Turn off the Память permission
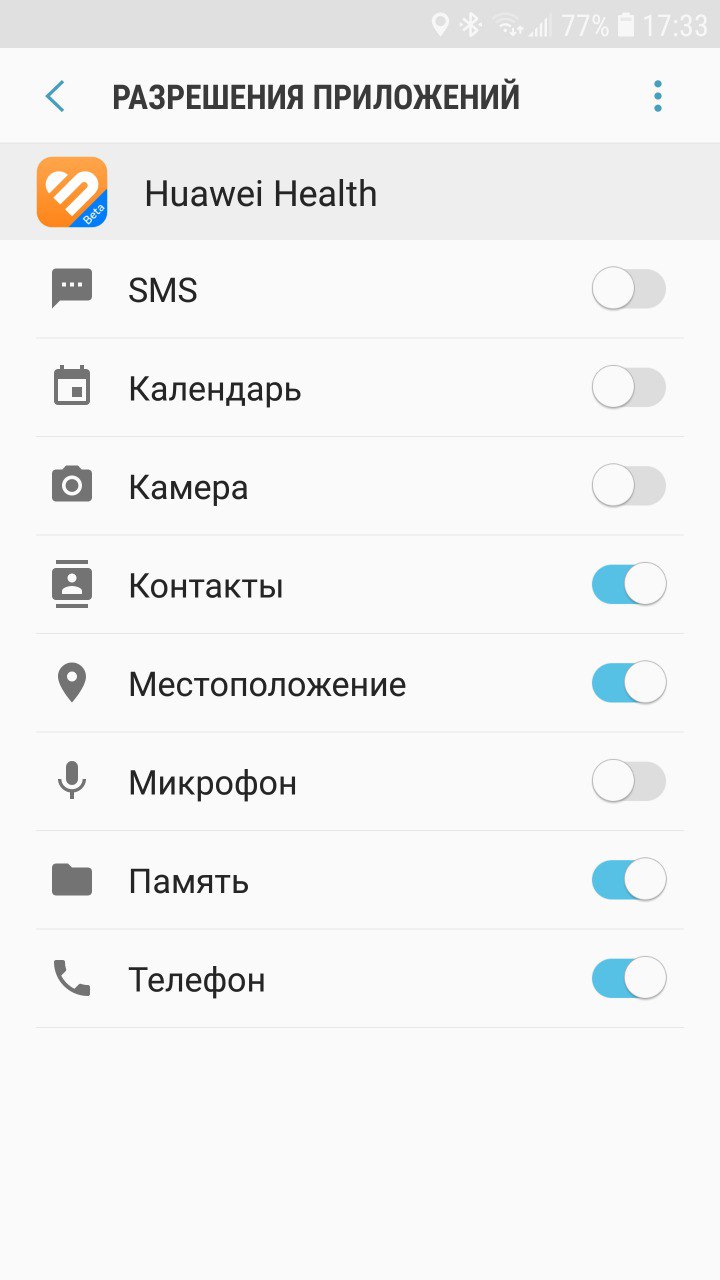720x1280 pixels. pos(629,880)
